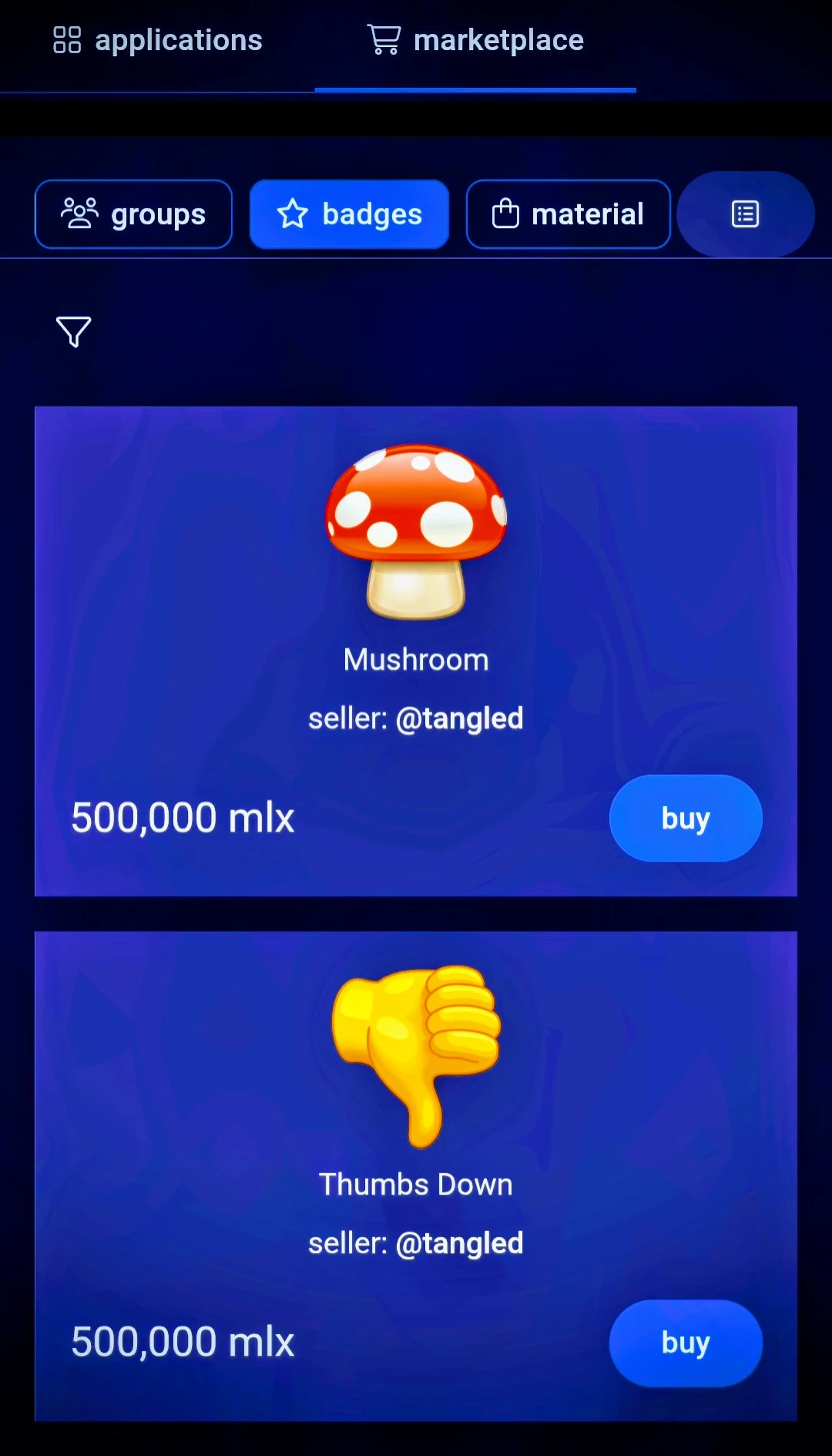Open the filter funnel options
832x1456 pixels.
[x=74, y=331]
